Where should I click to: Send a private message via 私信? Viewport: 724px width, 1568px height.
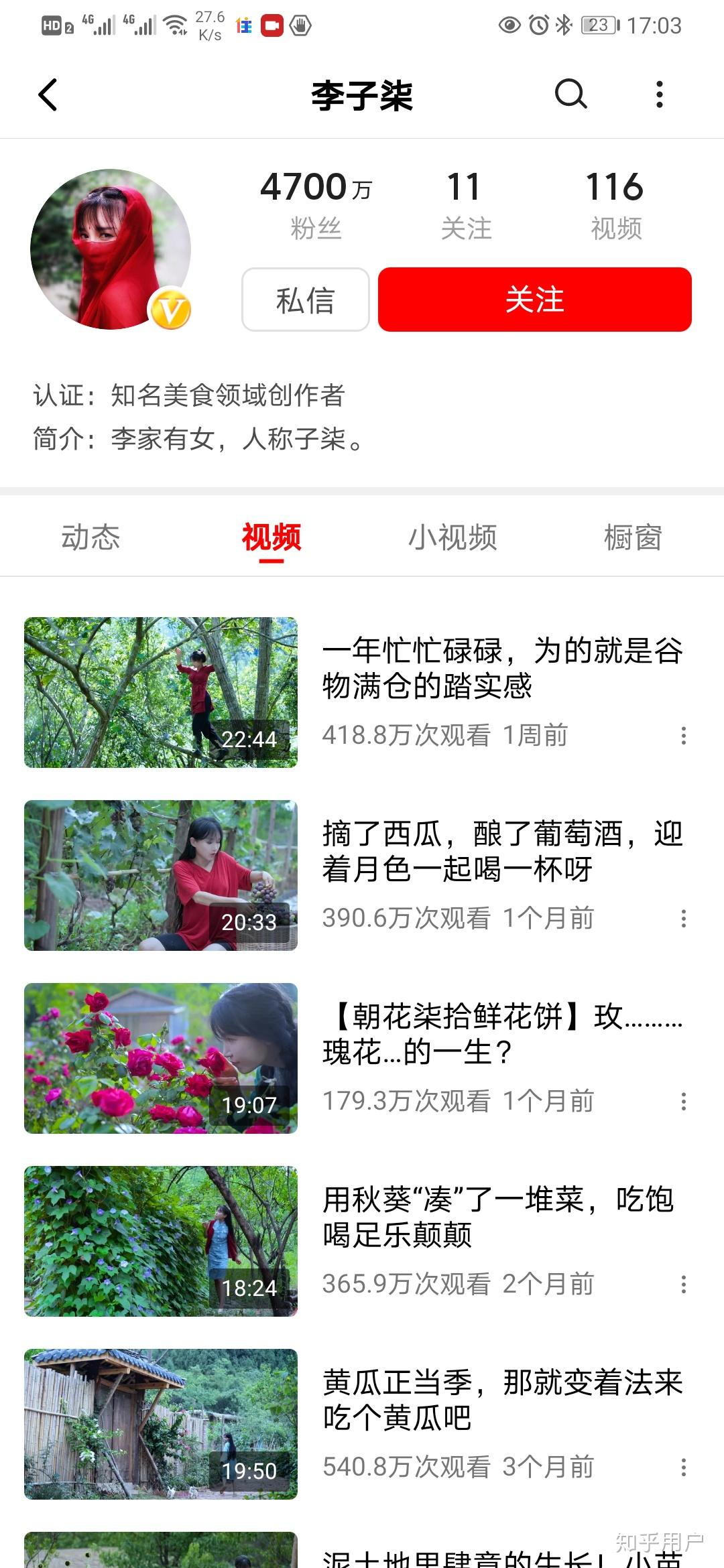[306, 300]
